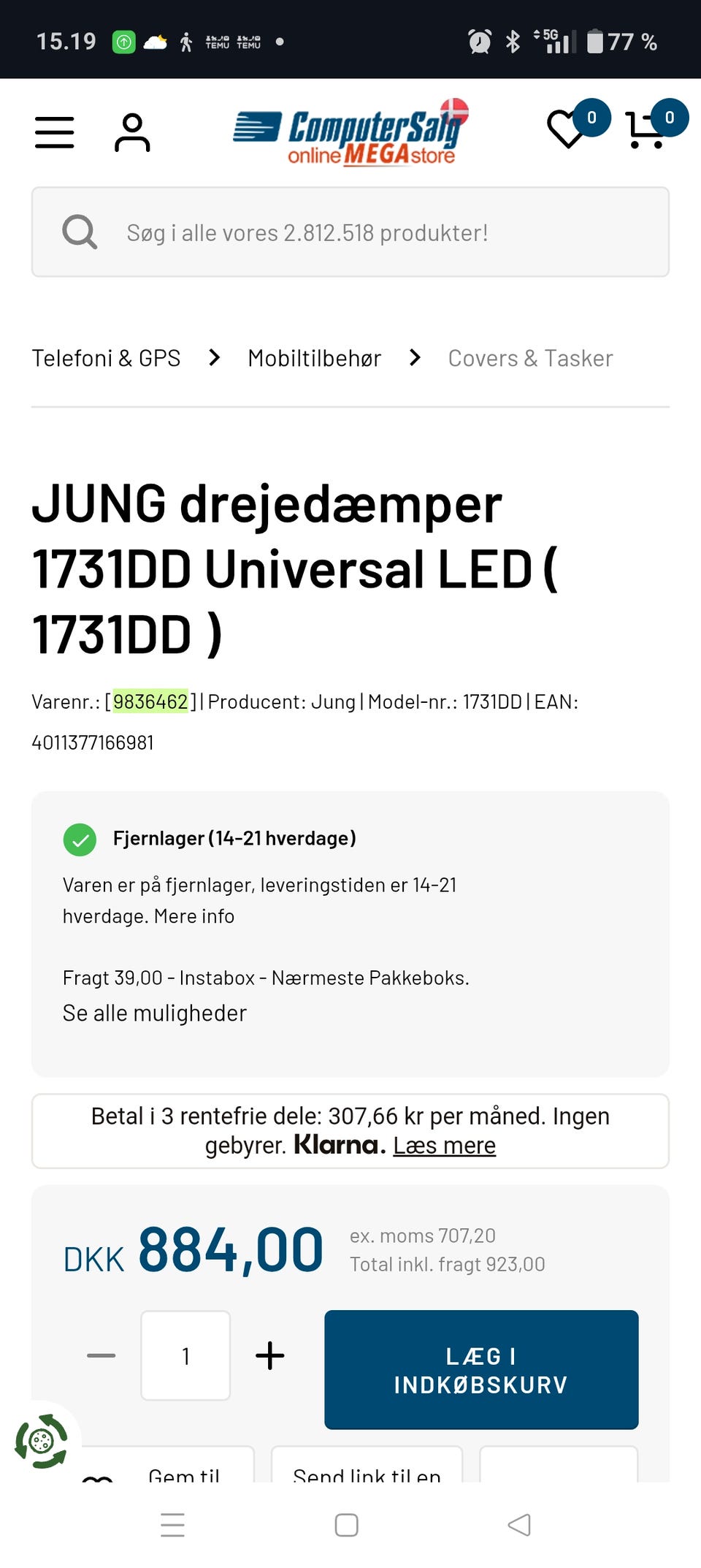Viewport: 701px width, 1568px height.
Task: Open Covers & Tasker breadcrumb
Action: coord(530,358)
